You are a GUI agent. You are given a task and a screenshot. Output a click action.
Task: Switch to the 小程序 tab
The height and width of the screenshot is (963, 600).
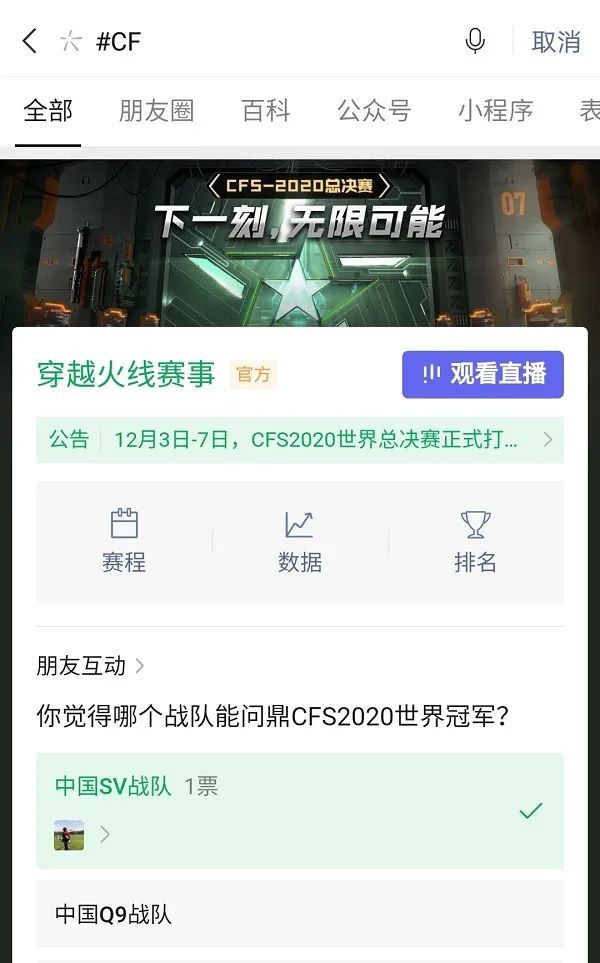coord(495,110)
